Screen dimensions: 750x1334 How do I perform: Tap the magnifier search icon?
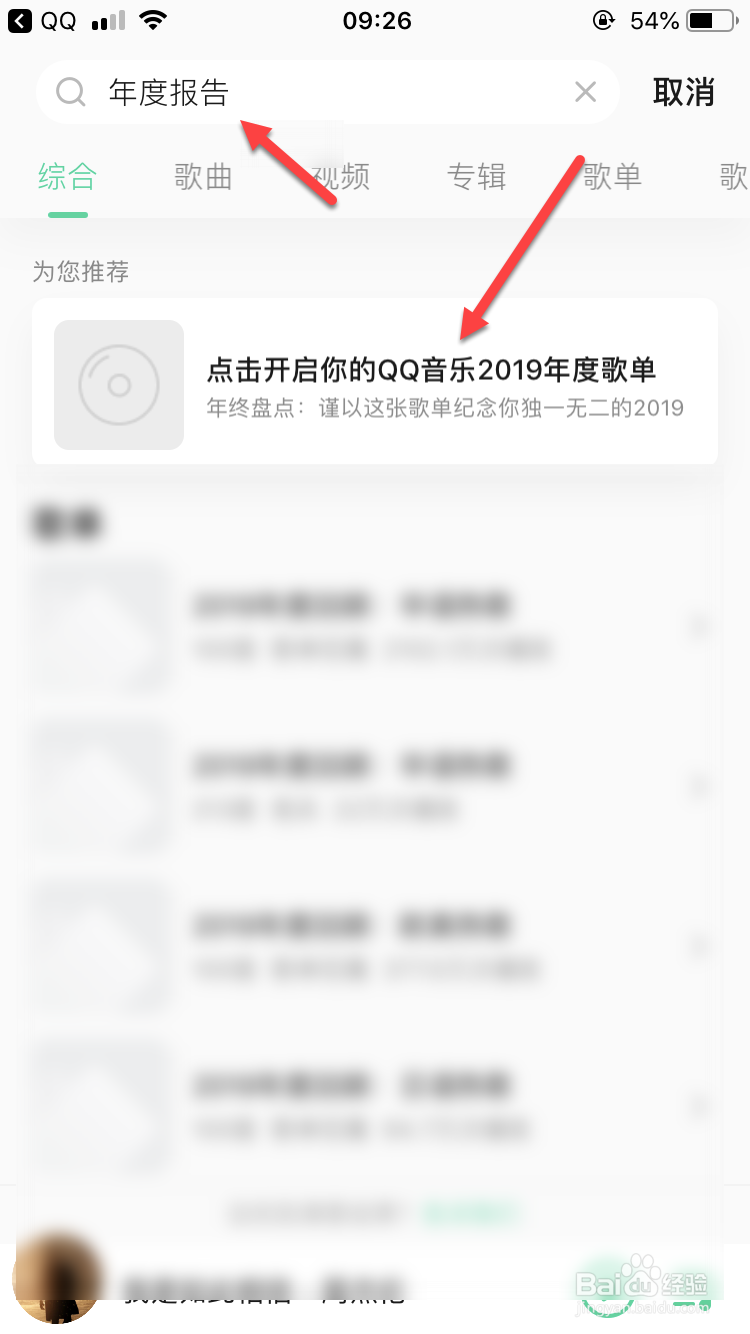click(x=70, y=91)
